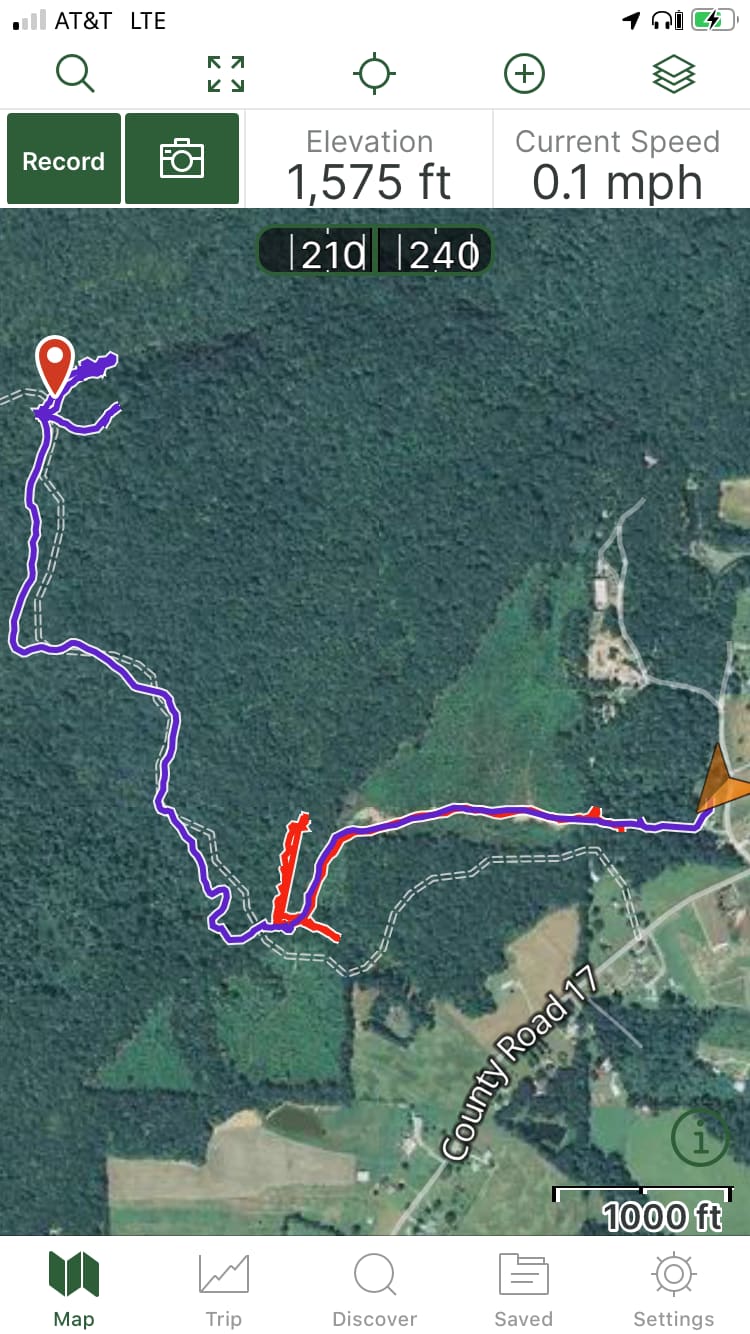Switch to the Trip tab
Viewport: 750px width, 1334px height.
tap(224, 1290)
